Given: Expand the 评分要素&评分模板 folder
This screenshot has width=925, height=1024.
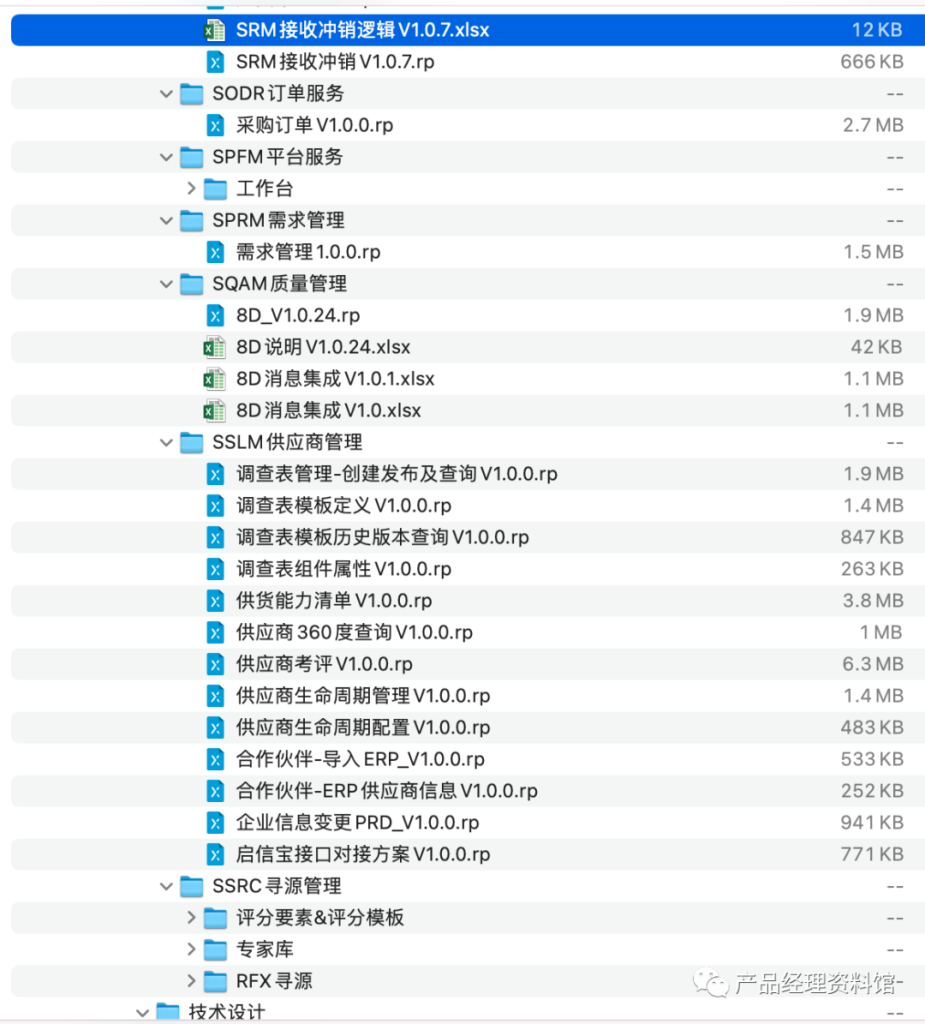Looking at the screenshot, I should tap(190, 917).
